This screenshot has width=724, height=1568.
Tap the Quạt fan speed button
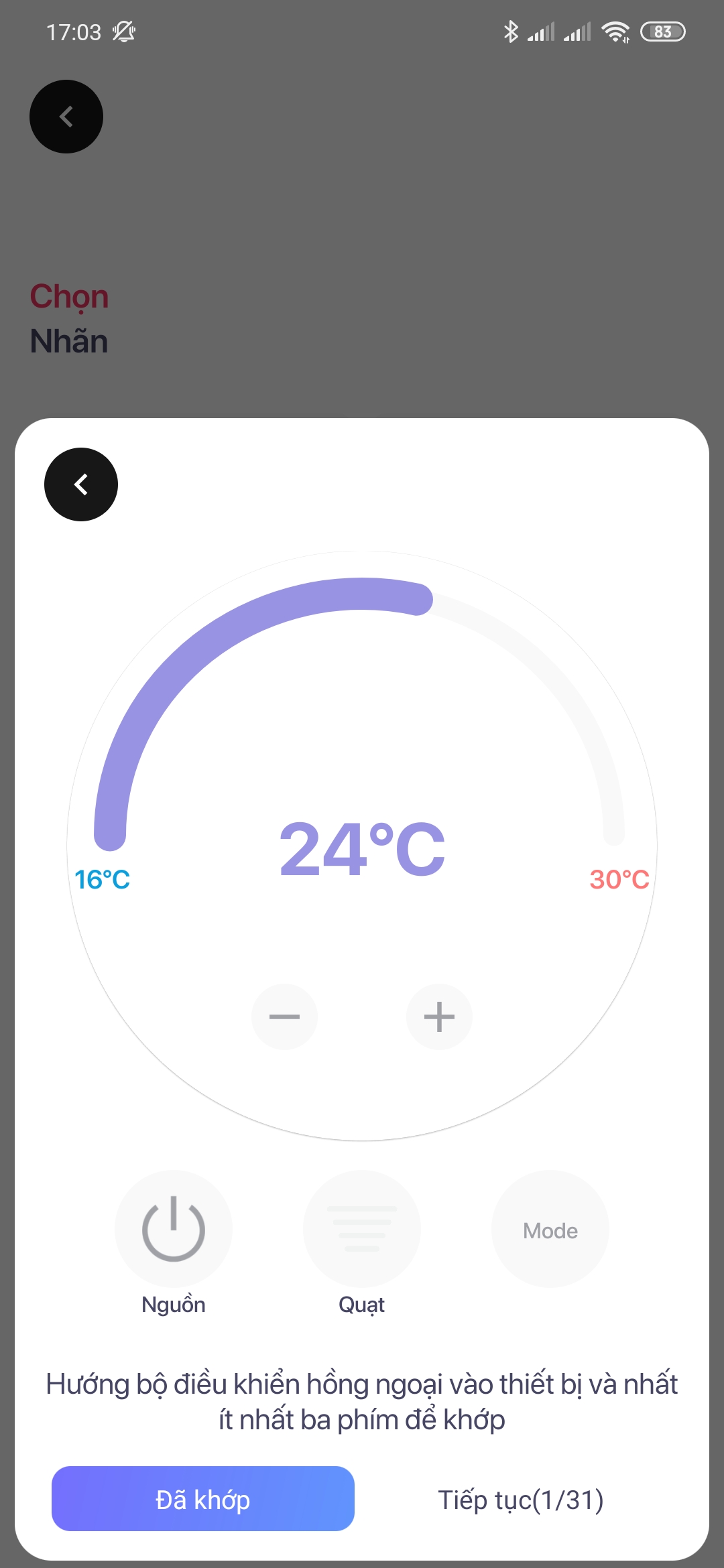[x=362, y=1229]
